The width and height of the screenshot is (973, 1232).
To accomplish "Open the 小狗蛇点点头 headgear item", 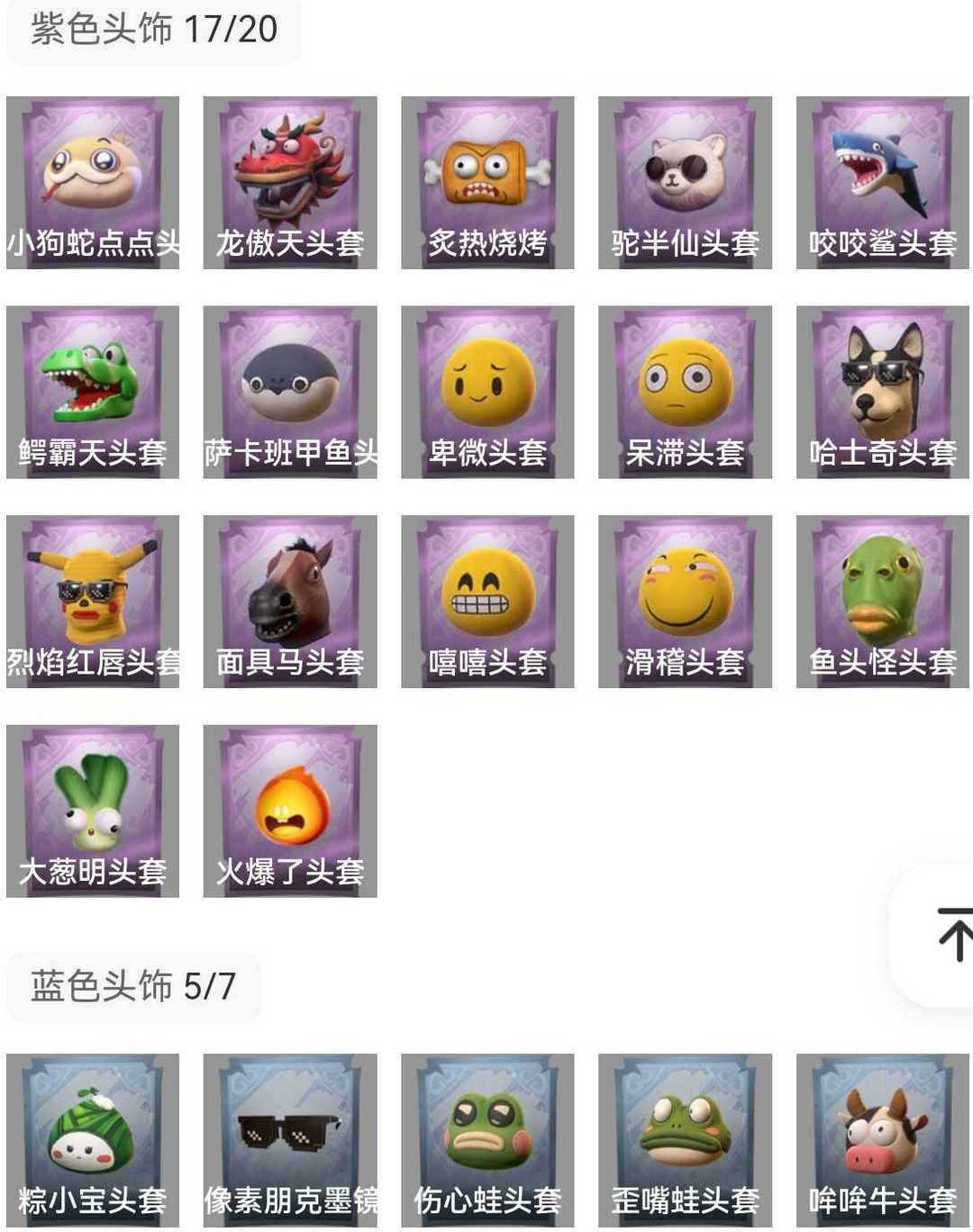I will coord(93,183).
